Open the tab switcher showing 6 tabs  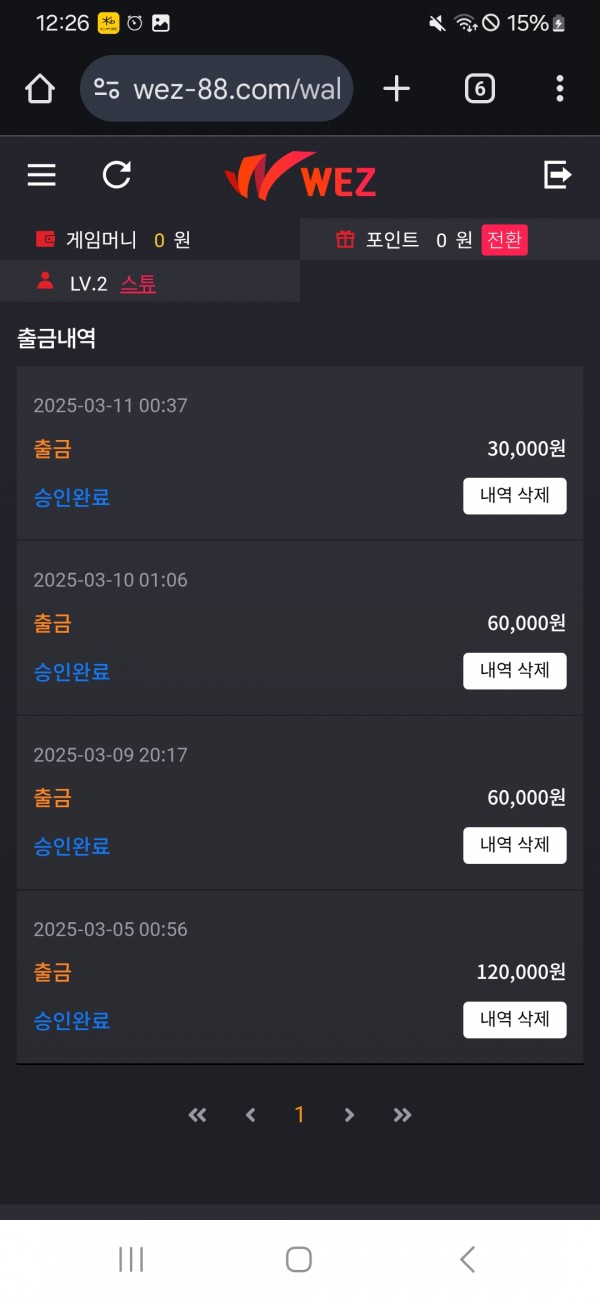(479, 89)
